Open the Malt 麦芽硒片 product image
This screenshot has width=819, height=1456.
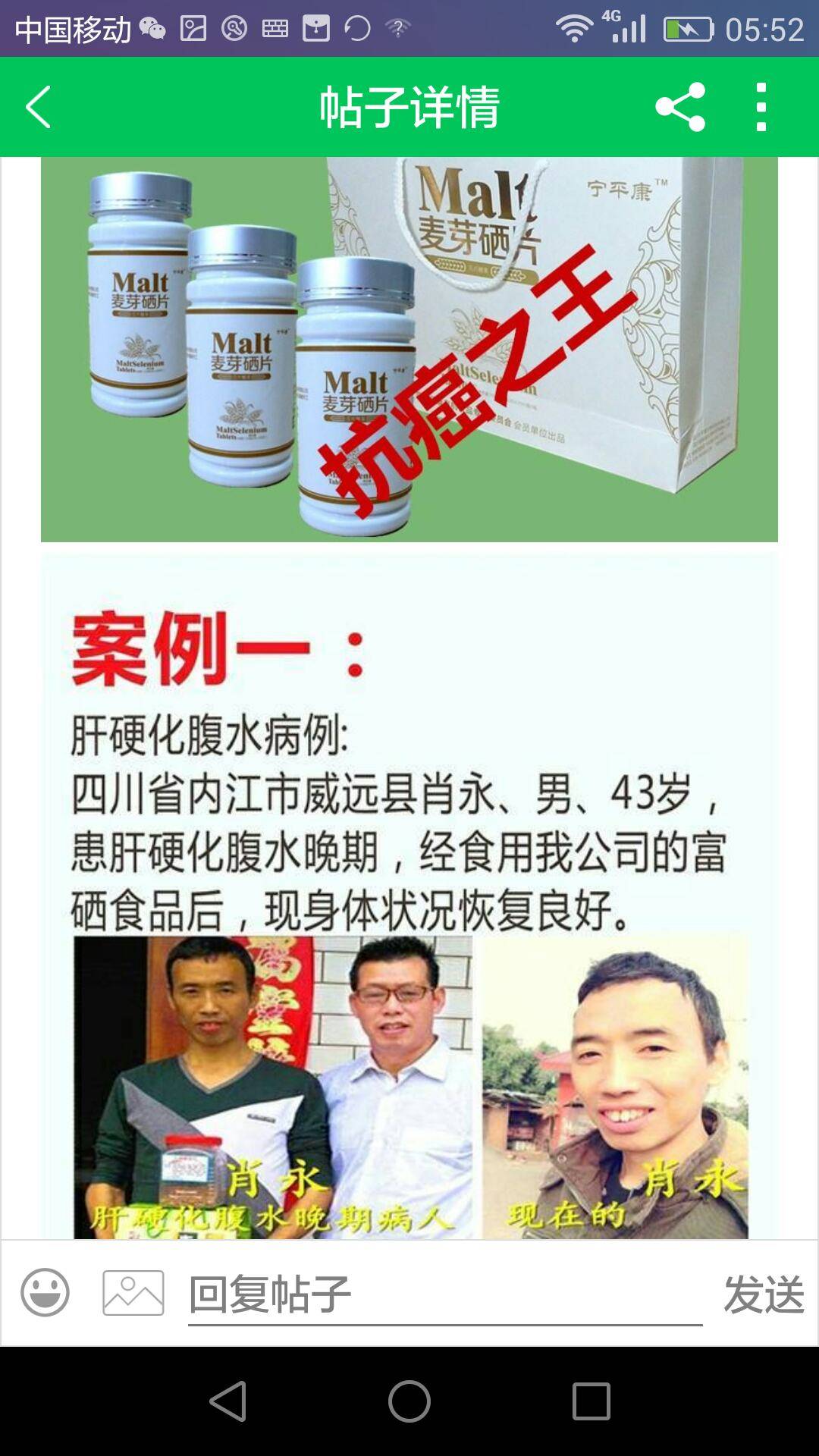tap(409, 349)
